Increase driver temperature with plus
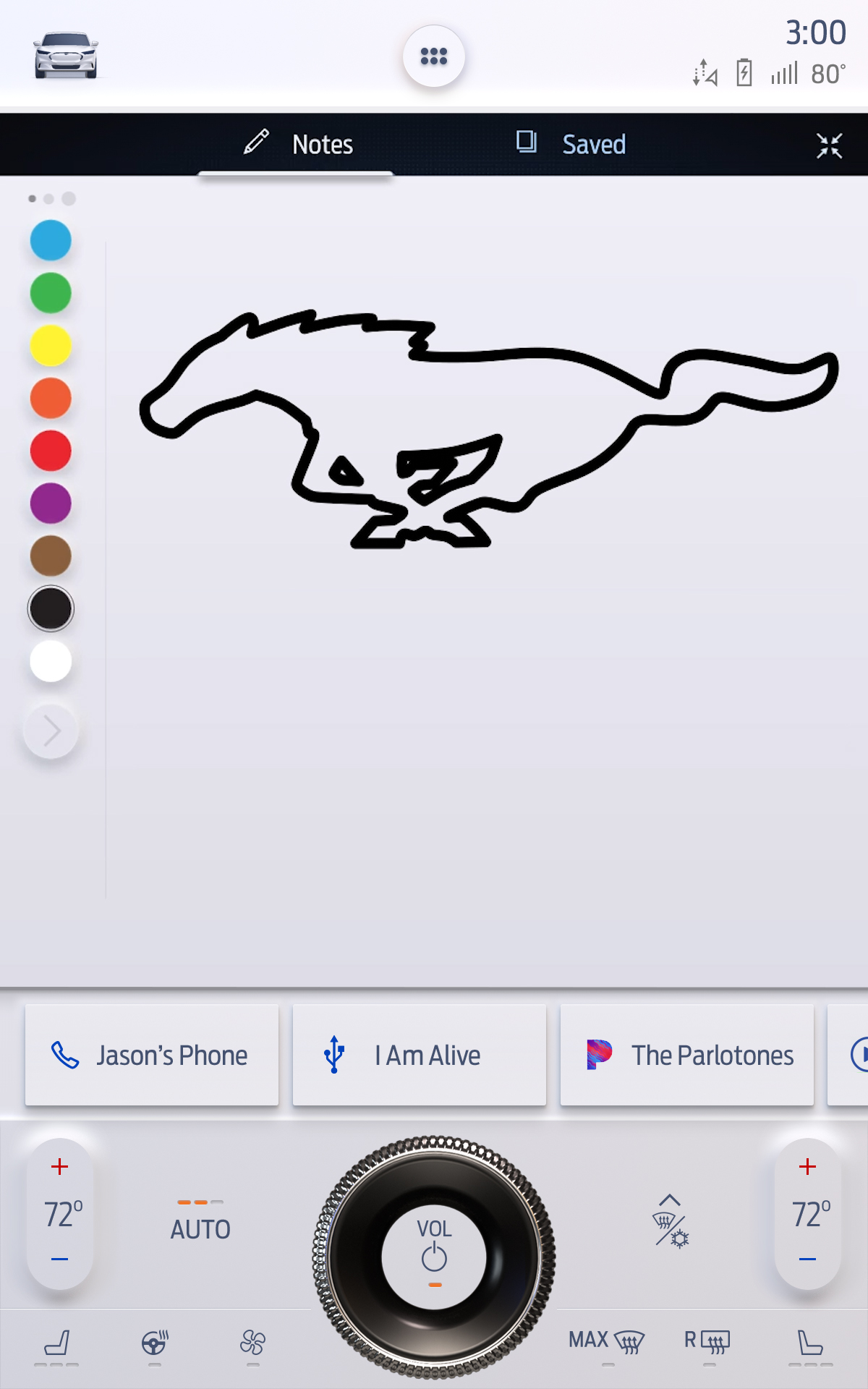Viewport: 868px width, 1389px height. 60,1166
